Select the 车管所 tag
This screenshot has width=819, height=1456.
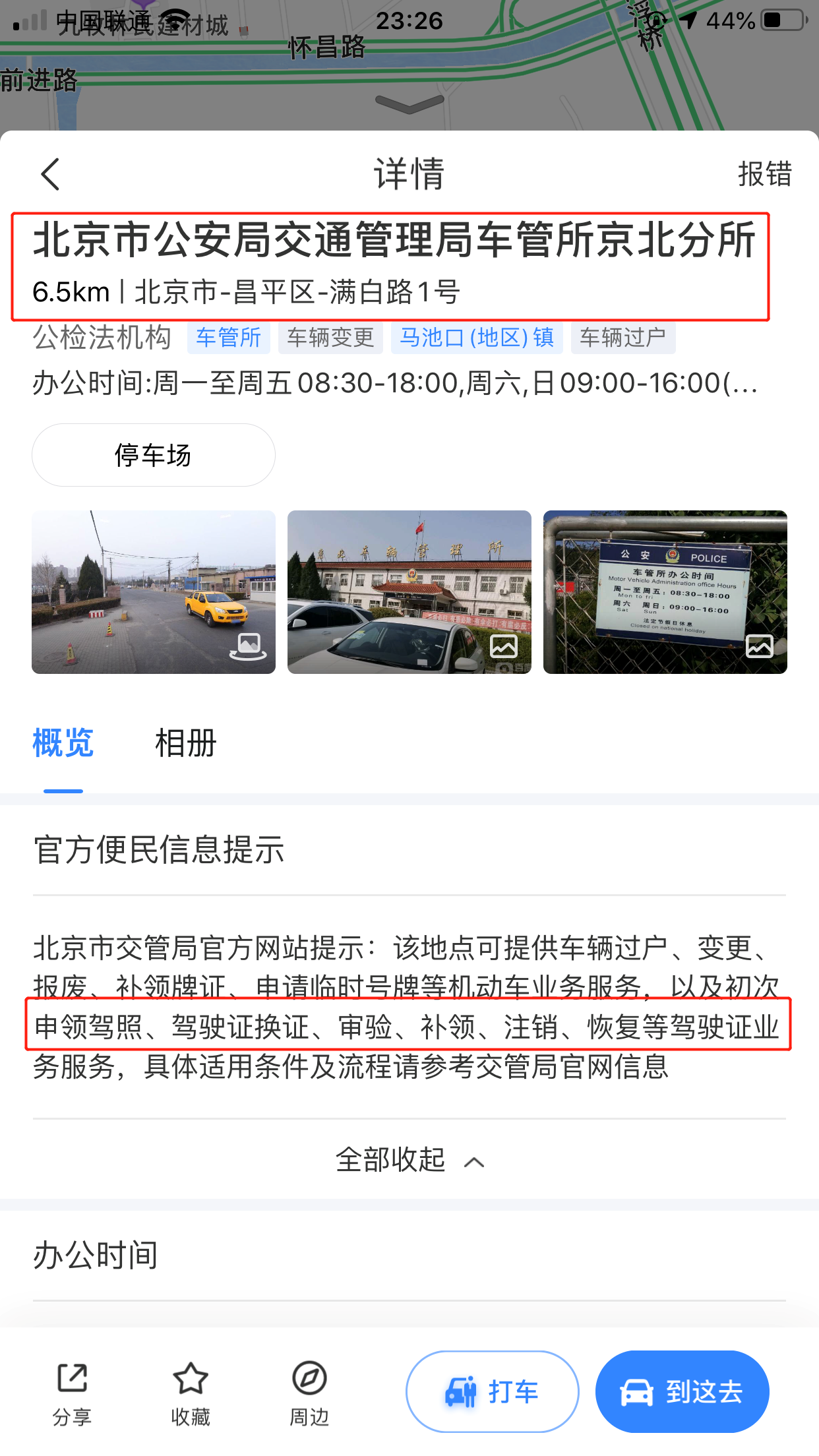pyautogui.click(x=228, y=338)
